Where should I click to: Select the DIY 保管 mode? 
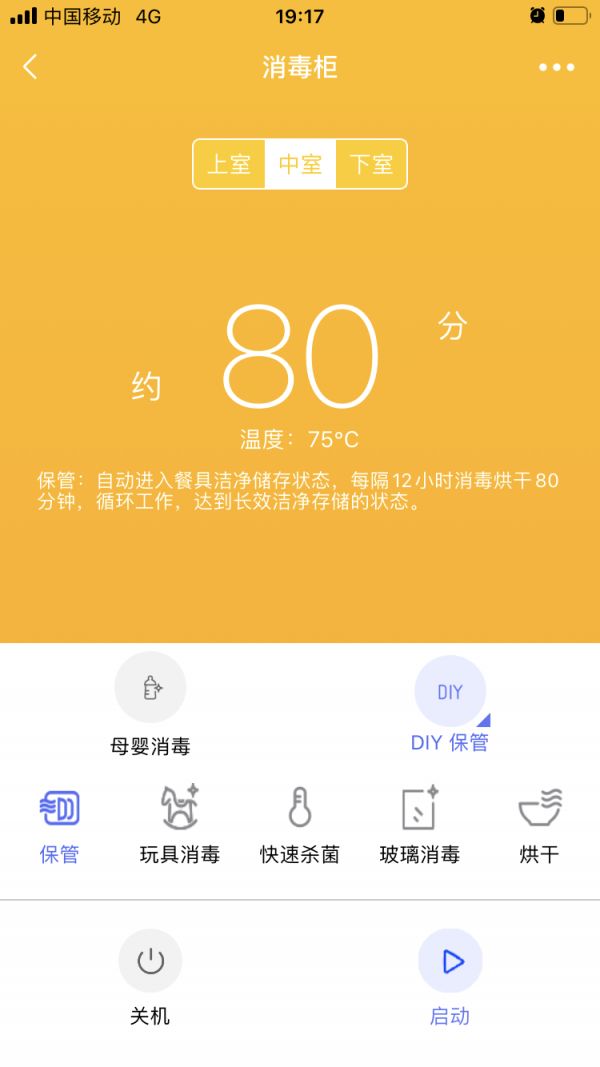coord(450,692)
